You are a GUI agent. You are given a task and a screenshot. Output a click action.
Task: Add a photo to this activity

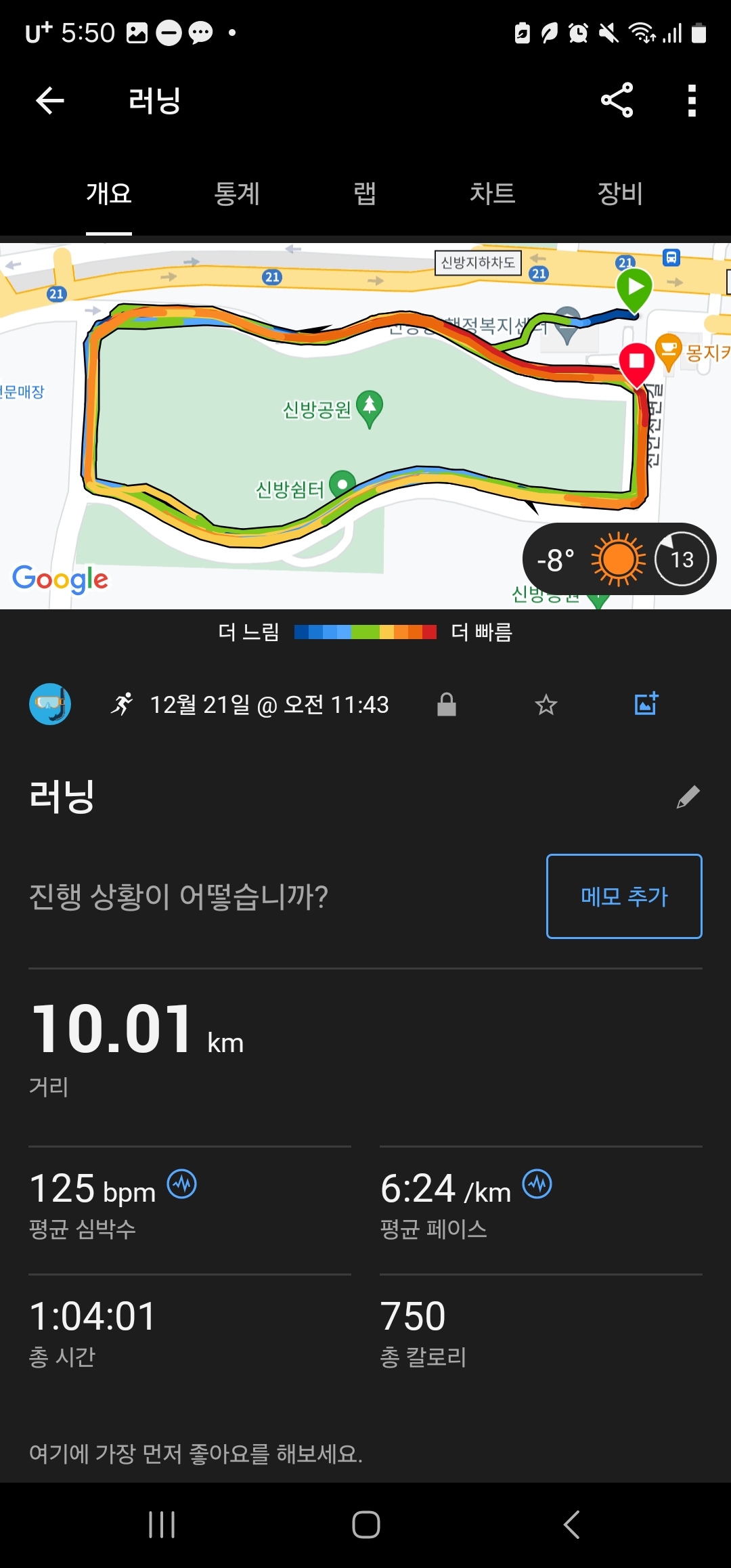(646, 703)
